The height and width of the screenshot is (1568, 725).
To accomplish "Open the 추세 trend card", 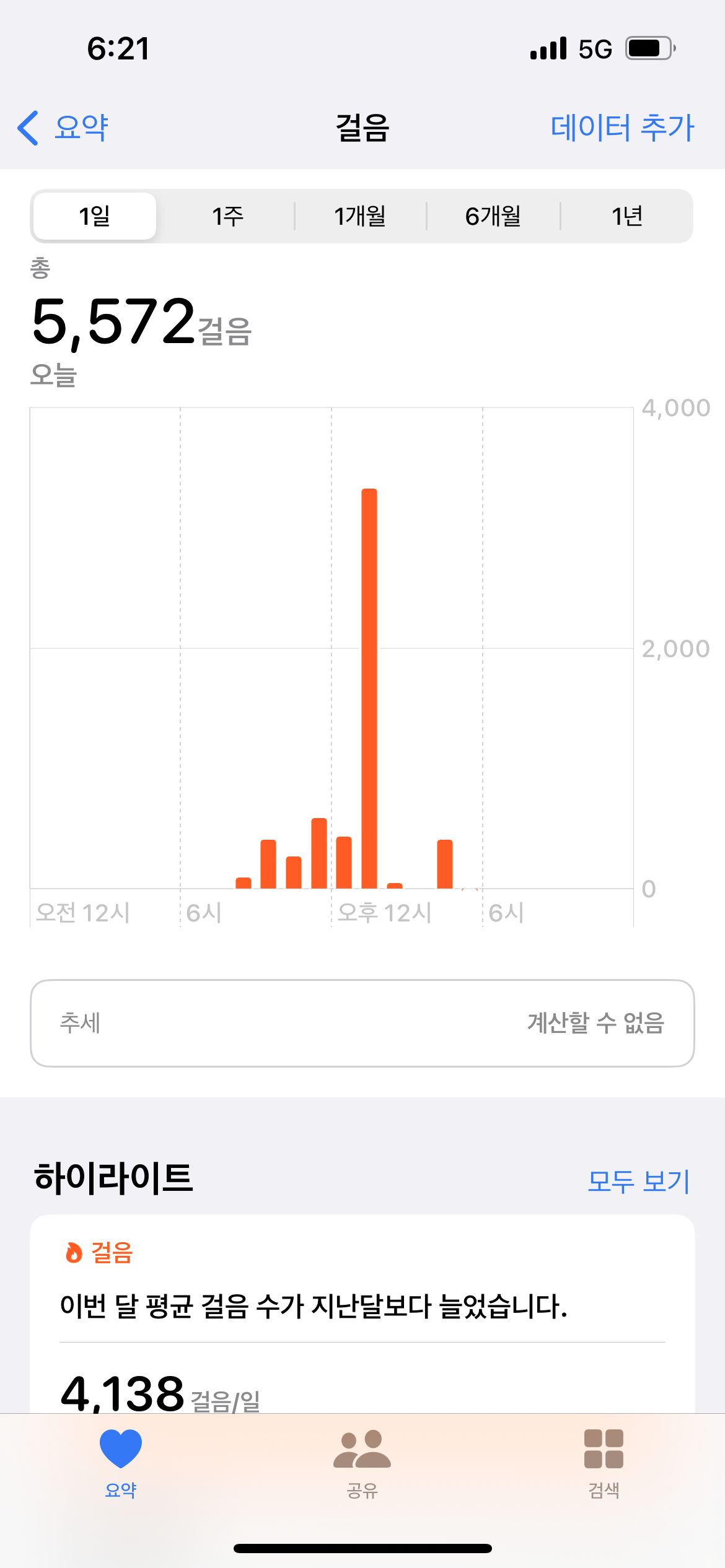I will pyautogui.click(x=362, y=1023).
